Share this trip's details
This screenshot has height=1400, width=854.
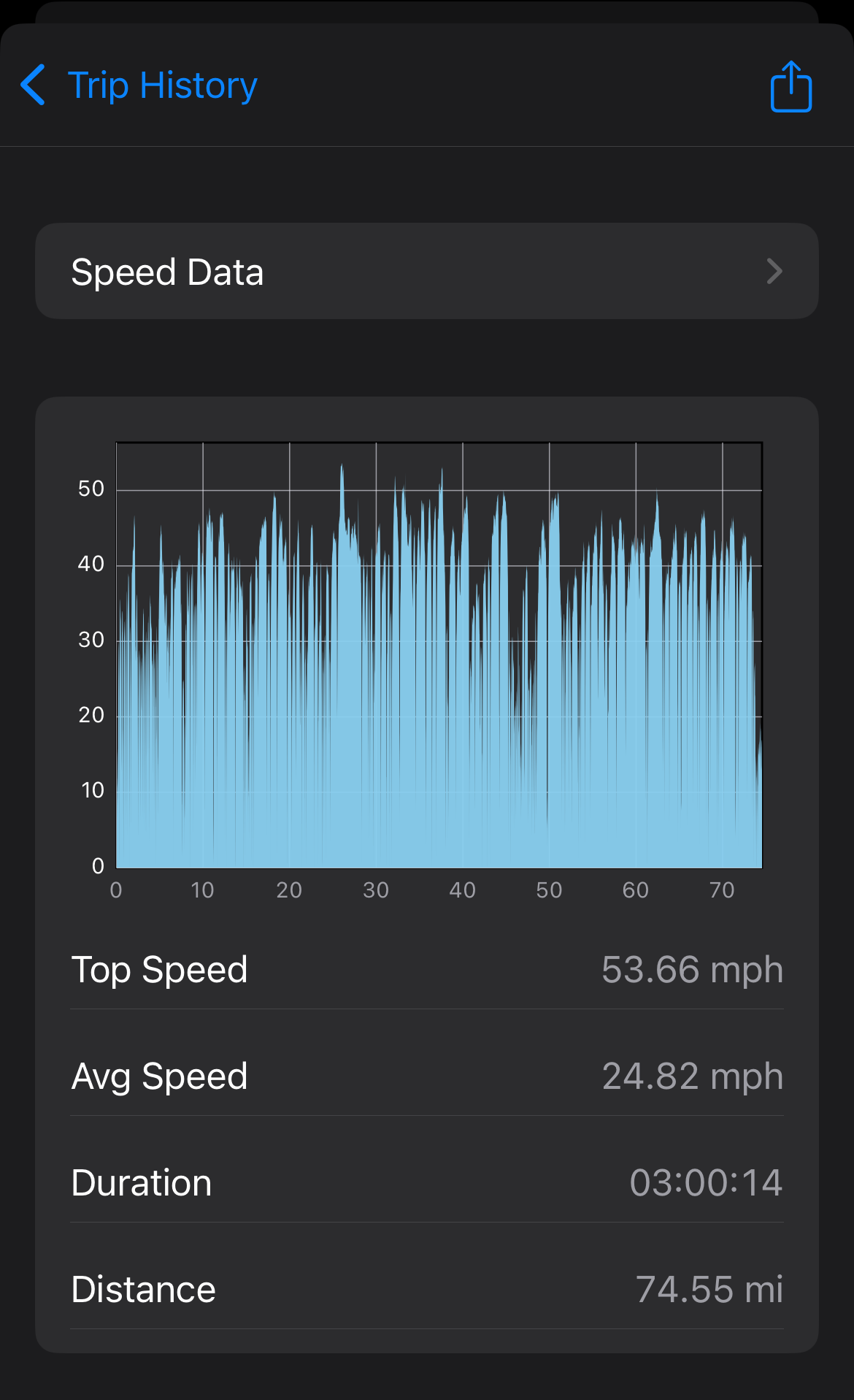[790, 87]
